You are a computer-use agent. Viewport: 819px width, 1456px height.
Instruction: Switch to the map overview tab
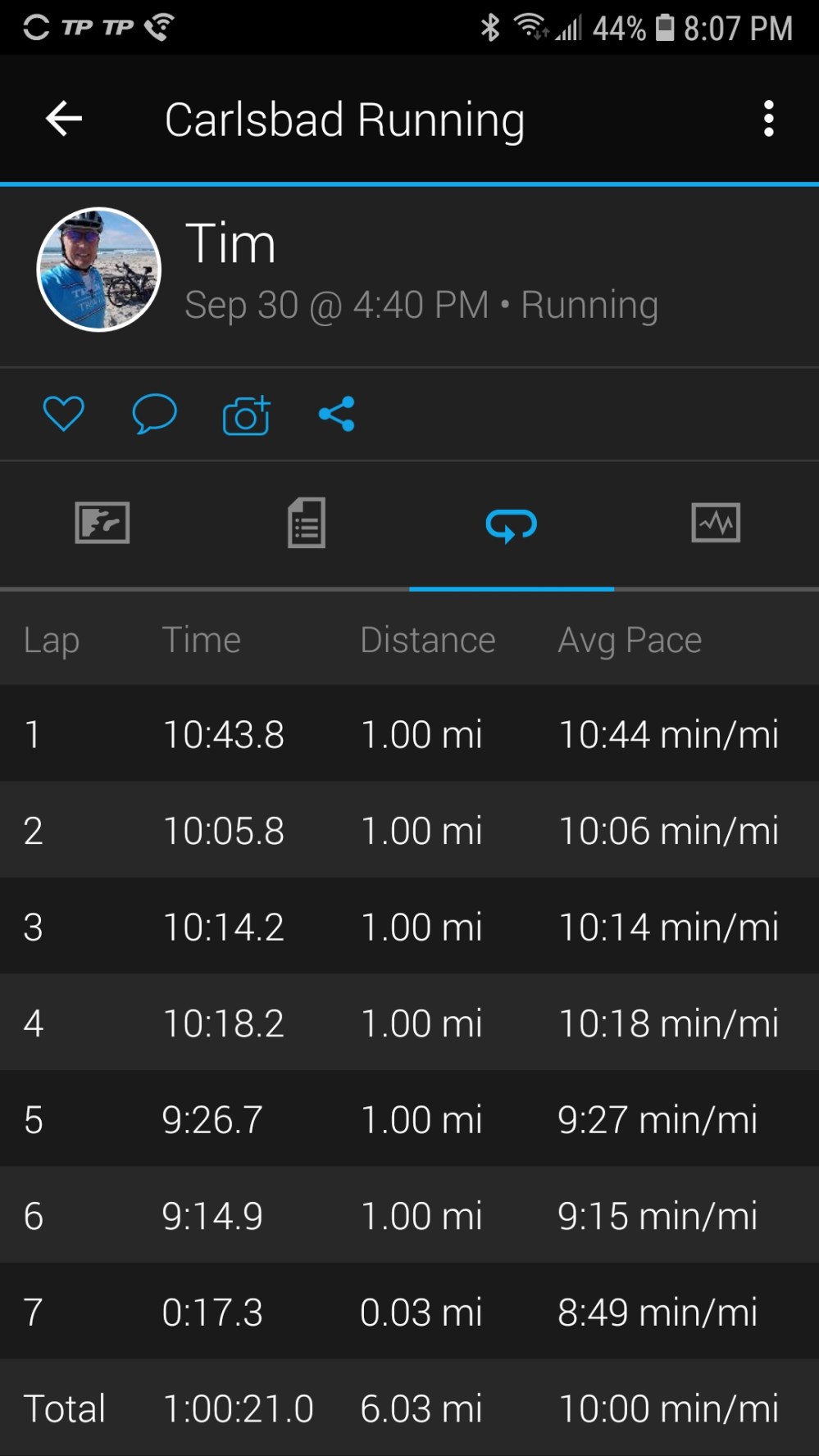[102, 523]
